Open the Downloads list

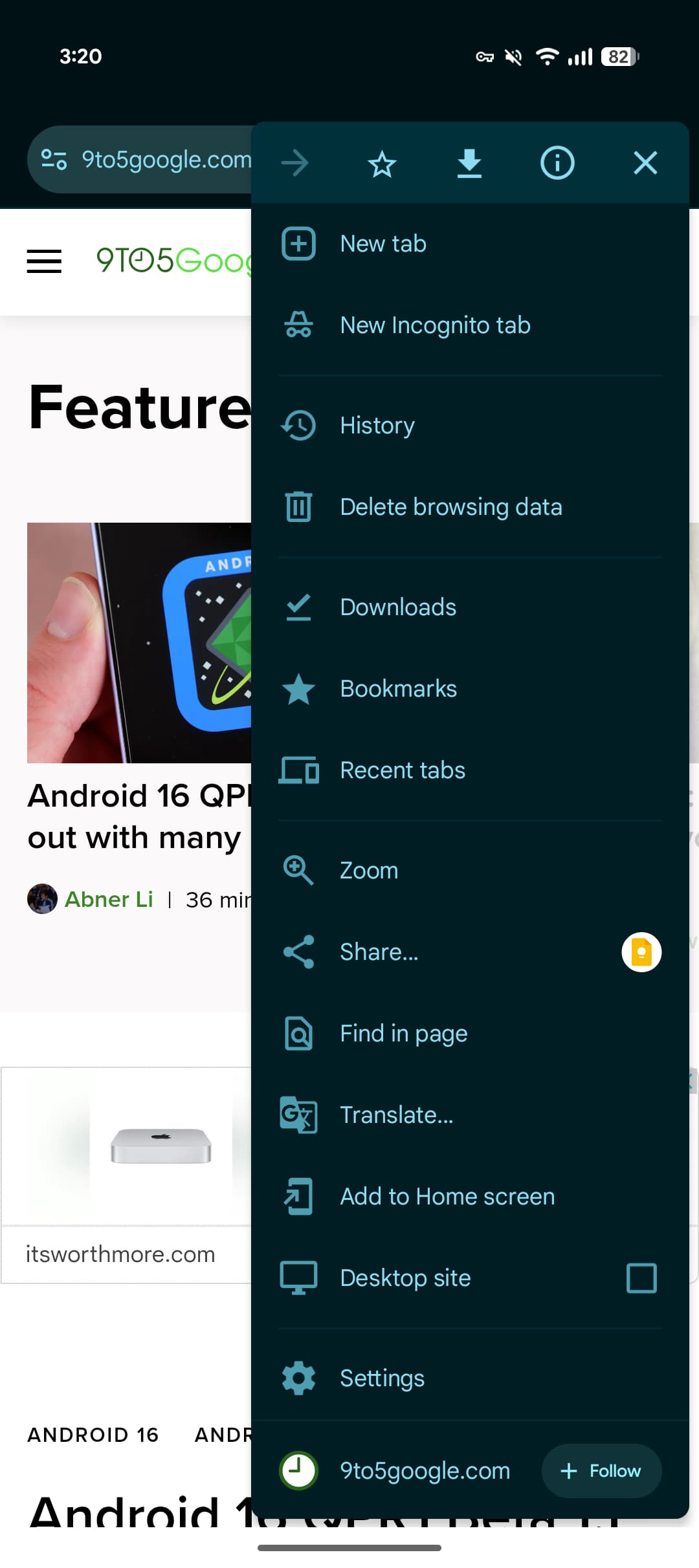click(470, 607)
